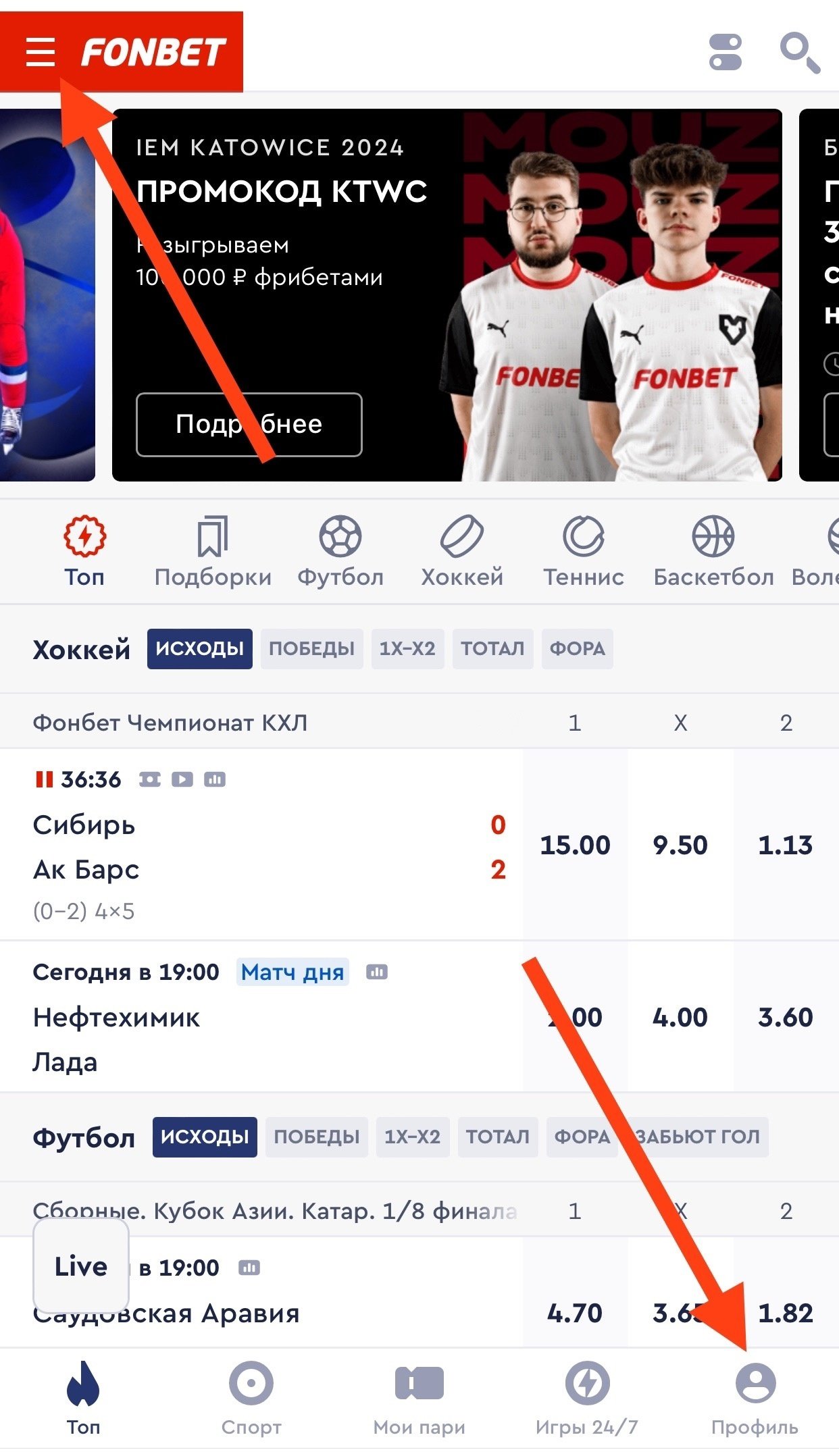
Task: Select the Футбол sports category
Action: [x=340, y=552]
